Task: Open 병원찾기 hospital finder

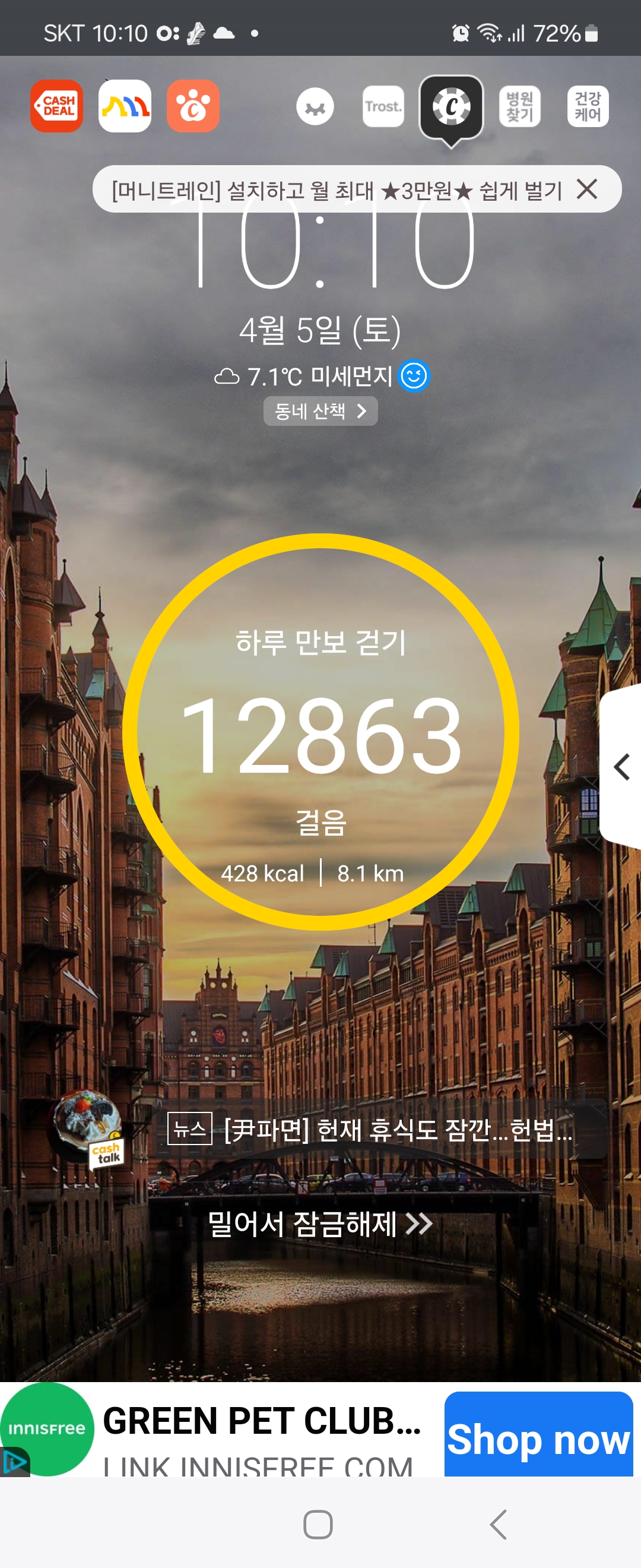Action: coord(519,107)
